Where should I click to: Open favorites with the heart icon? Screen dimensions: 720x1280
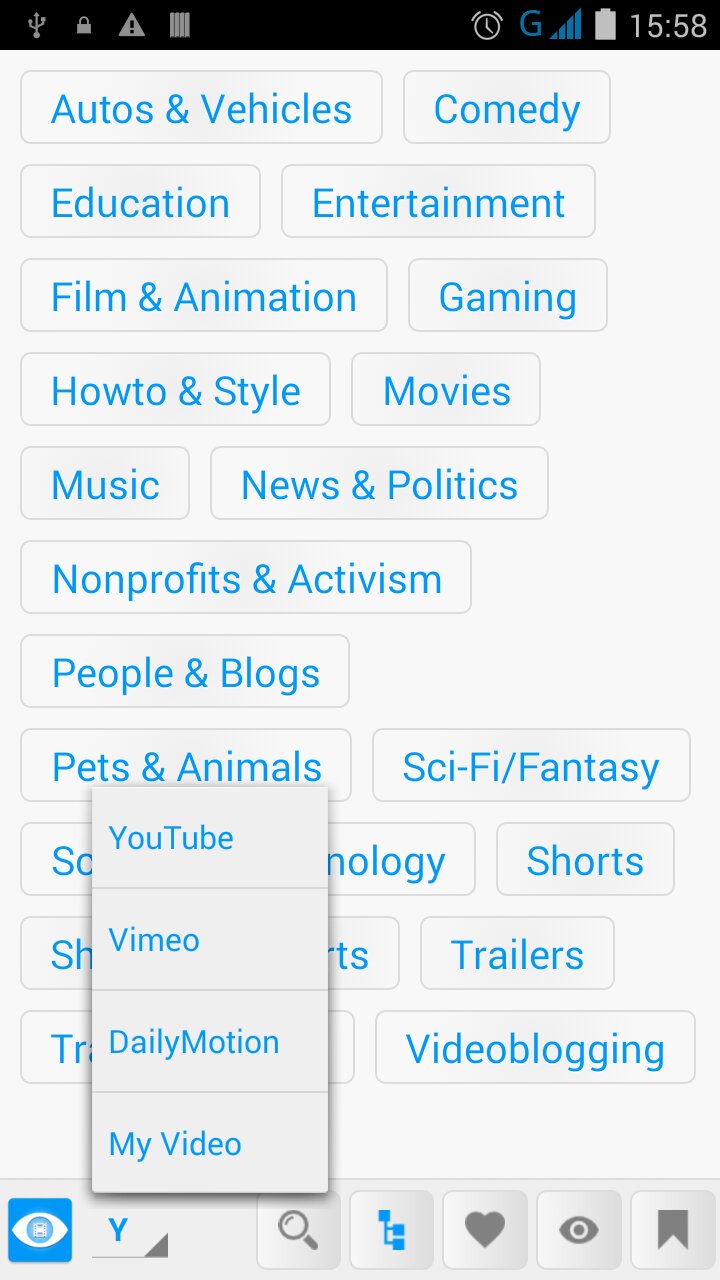[485, 1229]
